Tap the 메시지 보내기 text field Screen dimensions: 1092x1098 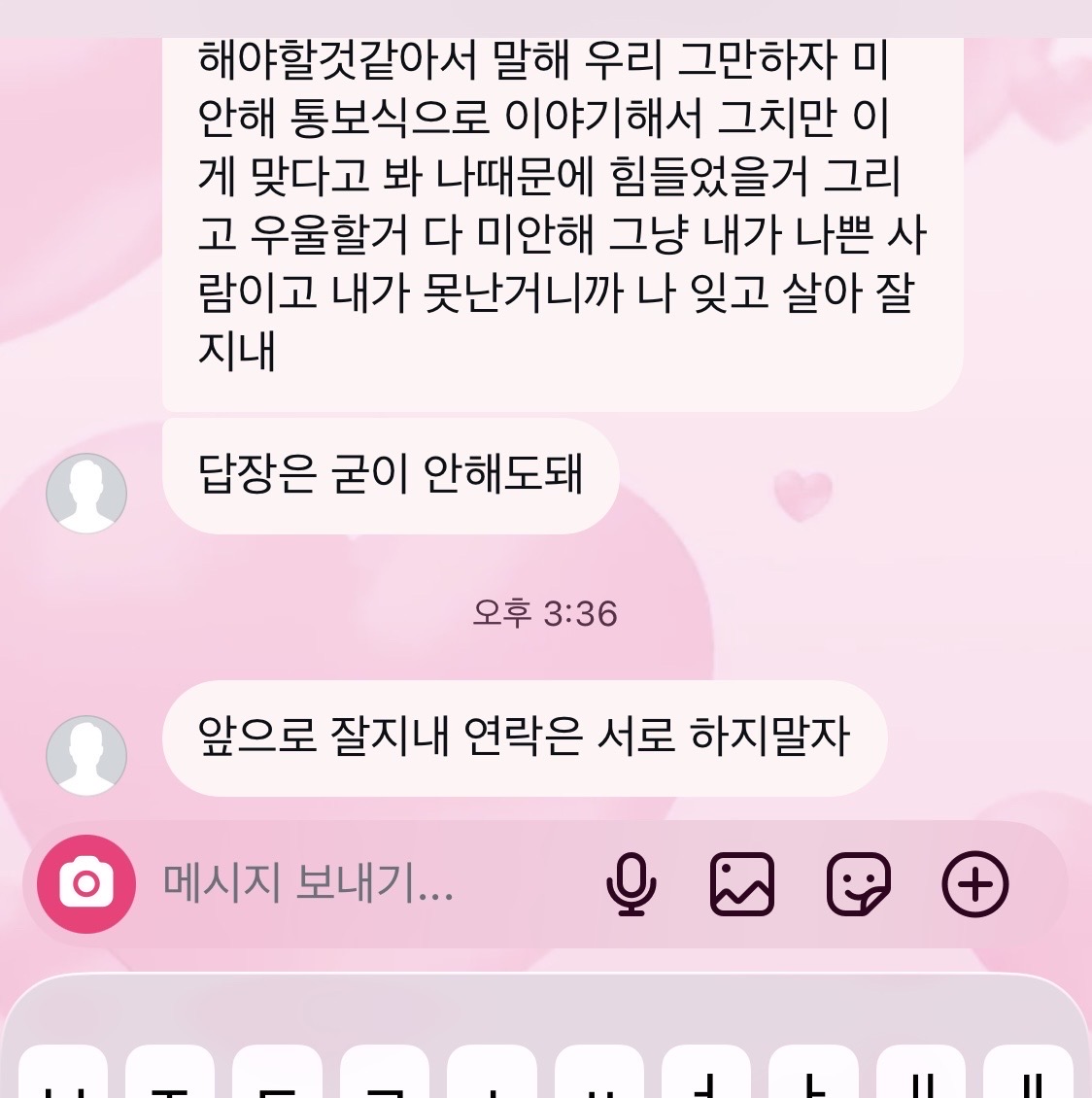point(369,884)
